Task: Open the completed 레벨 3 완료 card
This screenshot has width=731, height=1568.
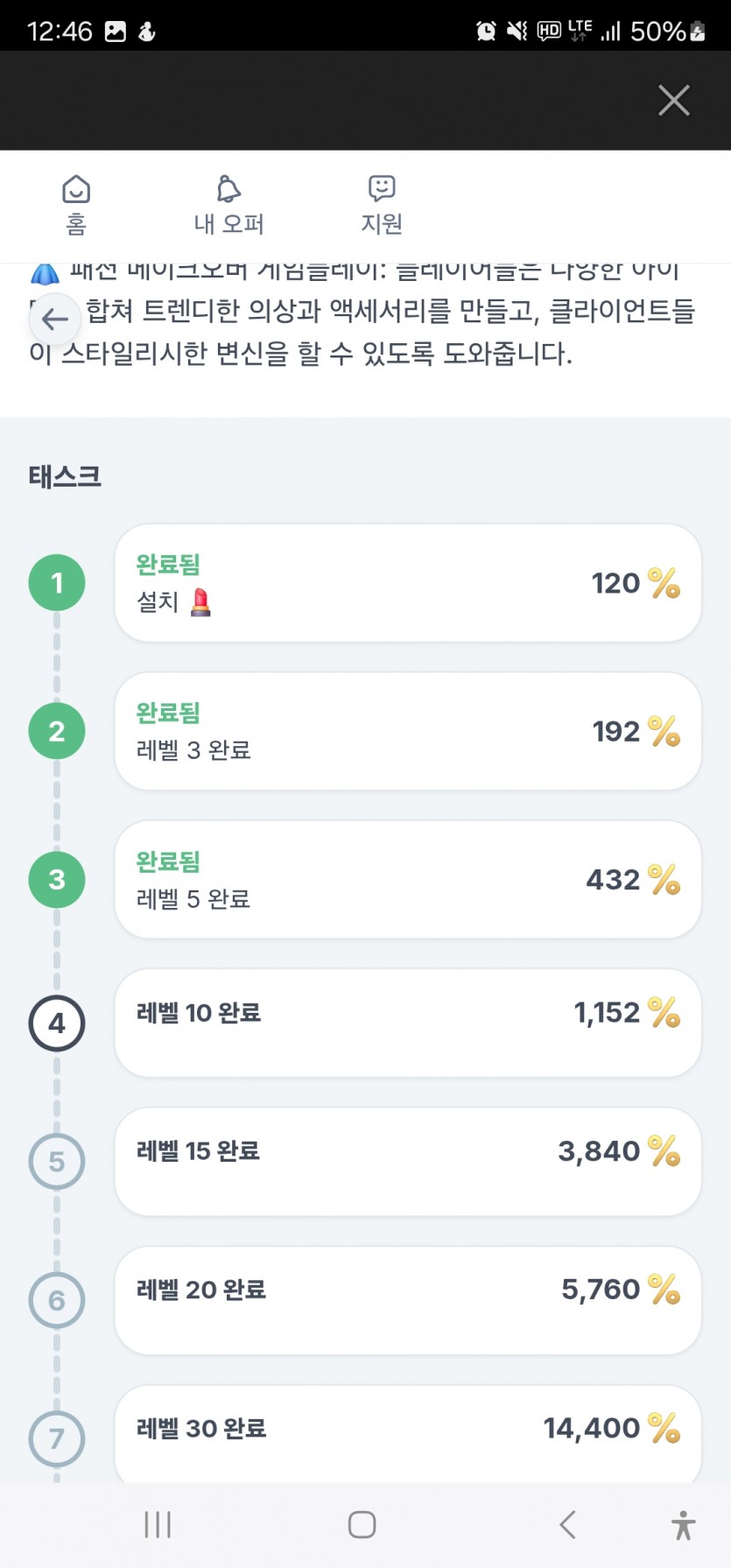Action: point(408,731)
